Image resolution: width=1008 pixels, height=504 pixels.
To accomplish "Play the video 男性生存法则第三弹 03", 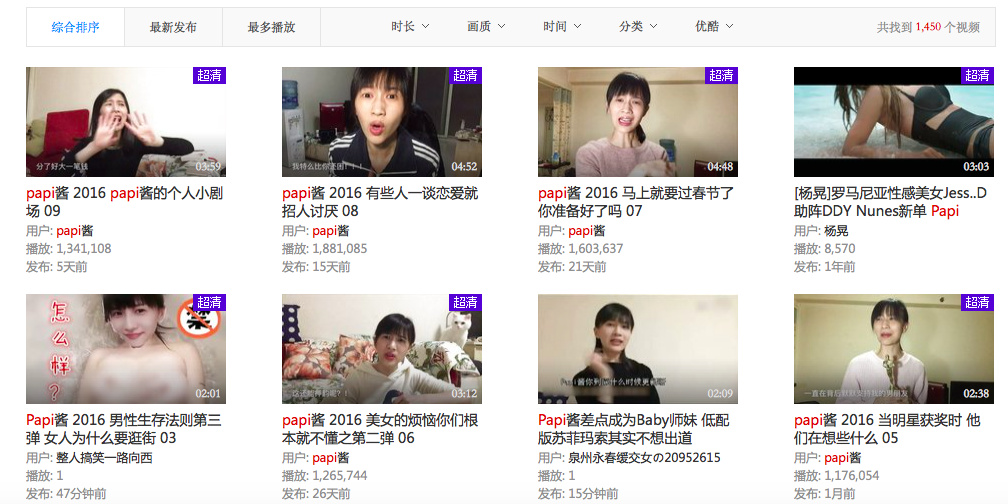I will pyautogui.click(x=126, y=348).
